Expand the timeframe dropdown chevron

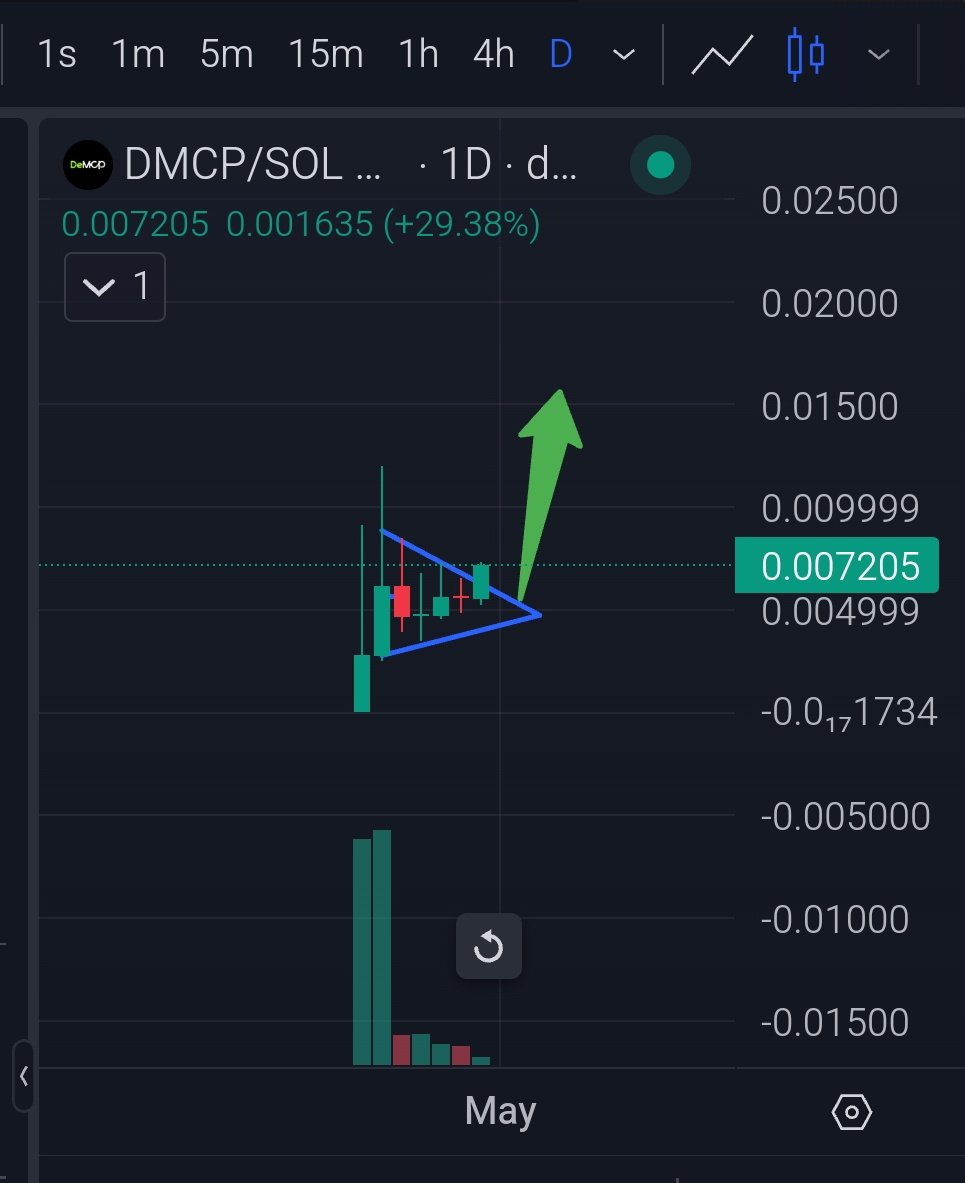tap(623, 54)
